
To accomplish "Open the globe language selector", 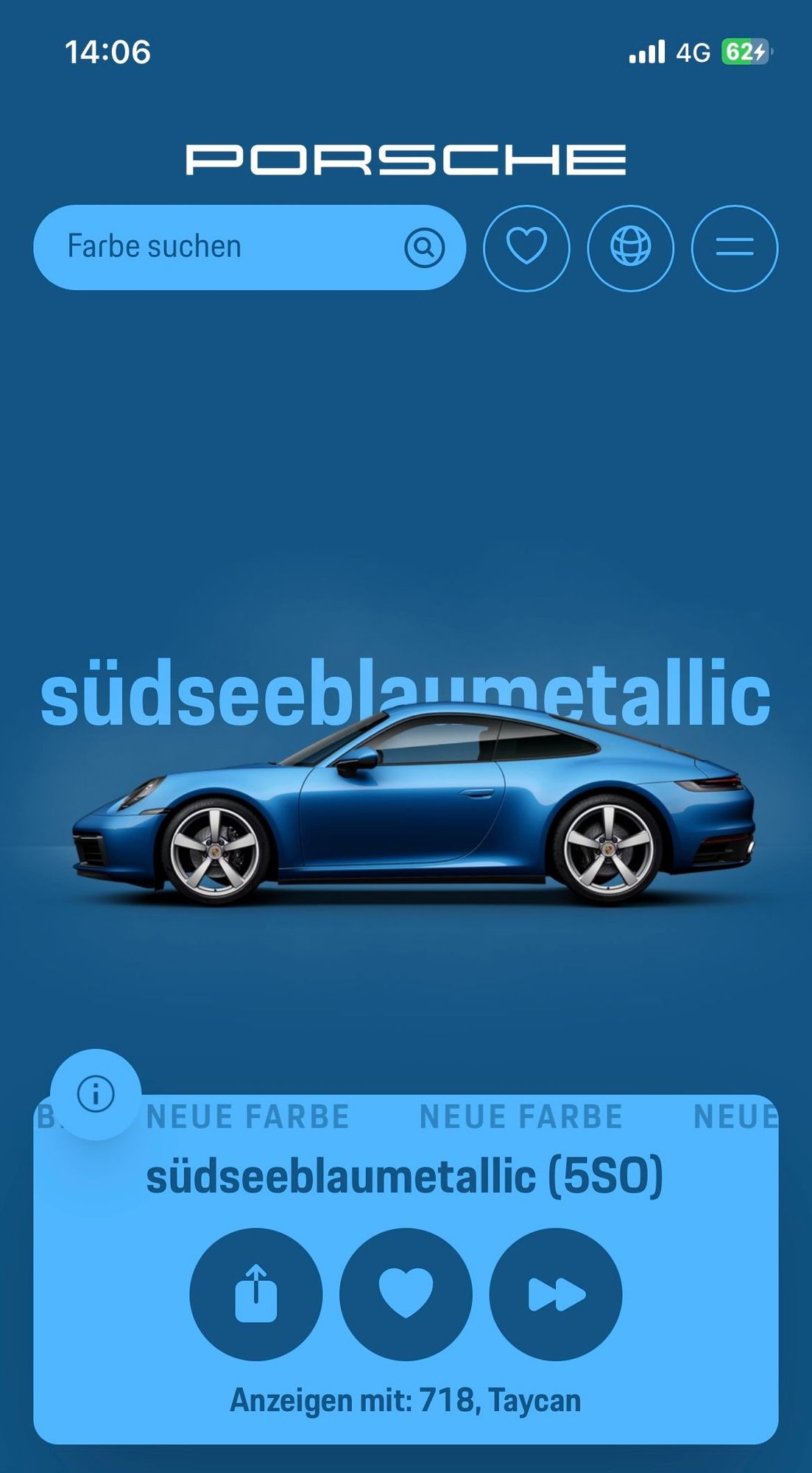I will coord(630,247).
